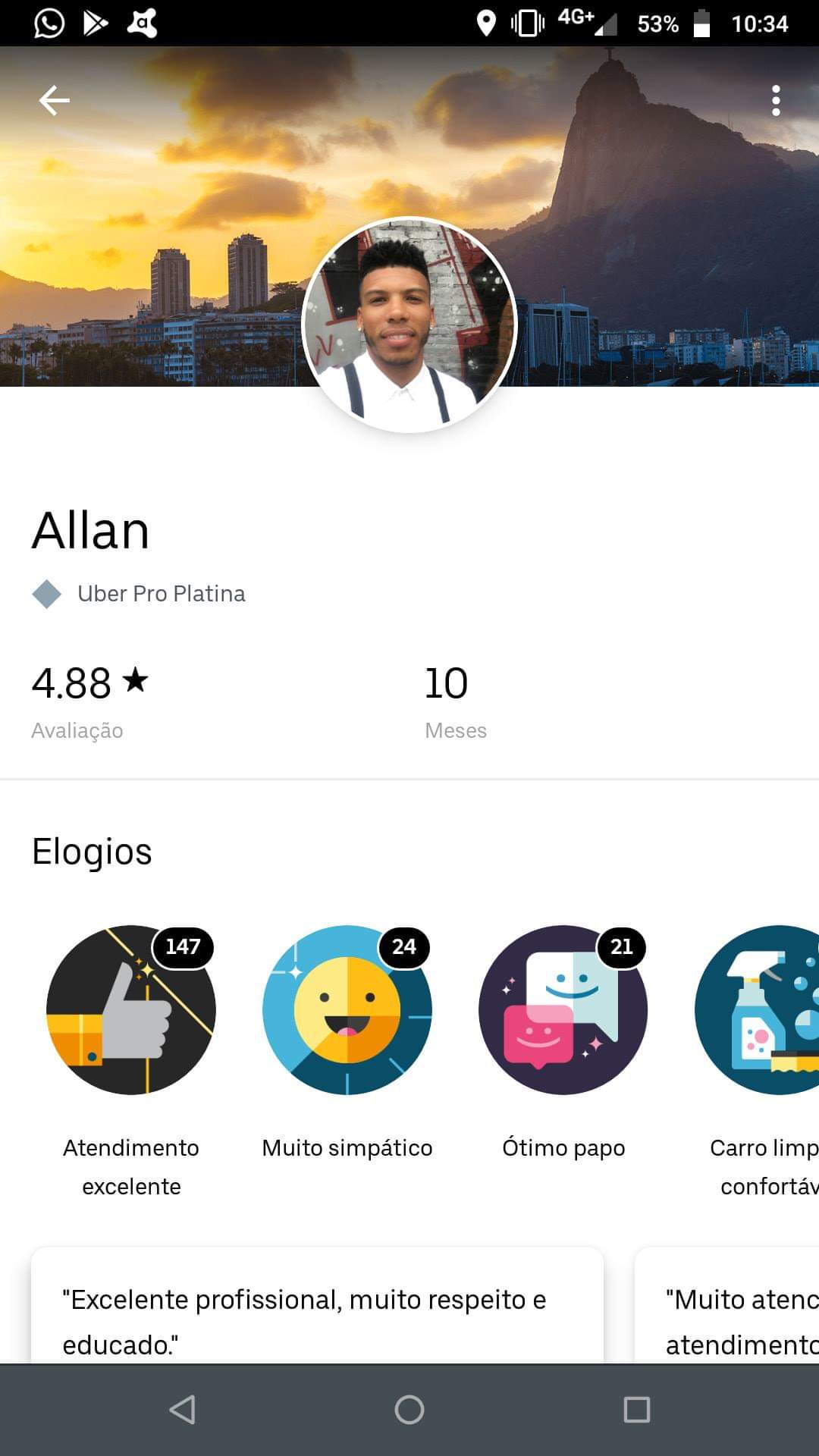This screenshot has height=1456, width=819.
Task: Open the Ótimo papo compliment badge
Action: (x=563, y=1010)
